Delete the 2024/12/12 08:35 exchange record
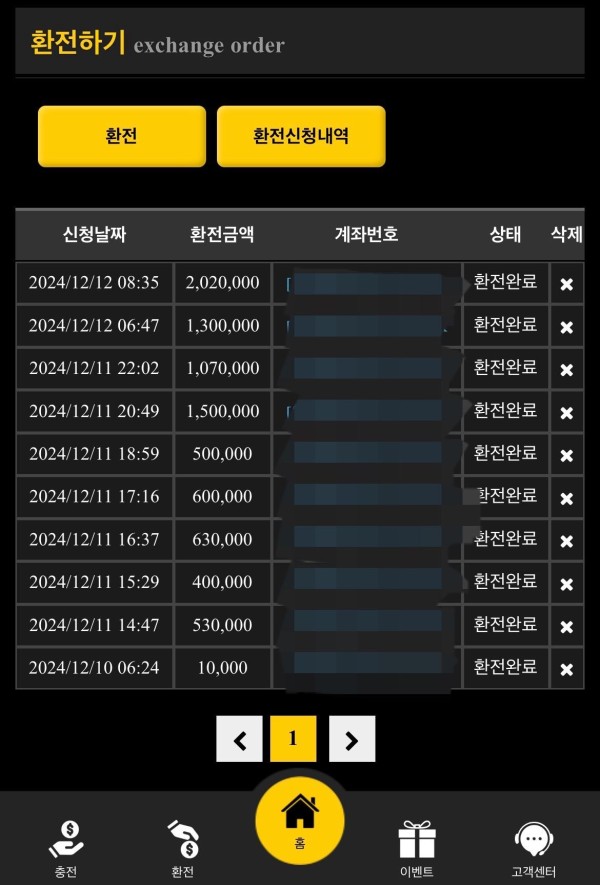 tap(566, 284)
